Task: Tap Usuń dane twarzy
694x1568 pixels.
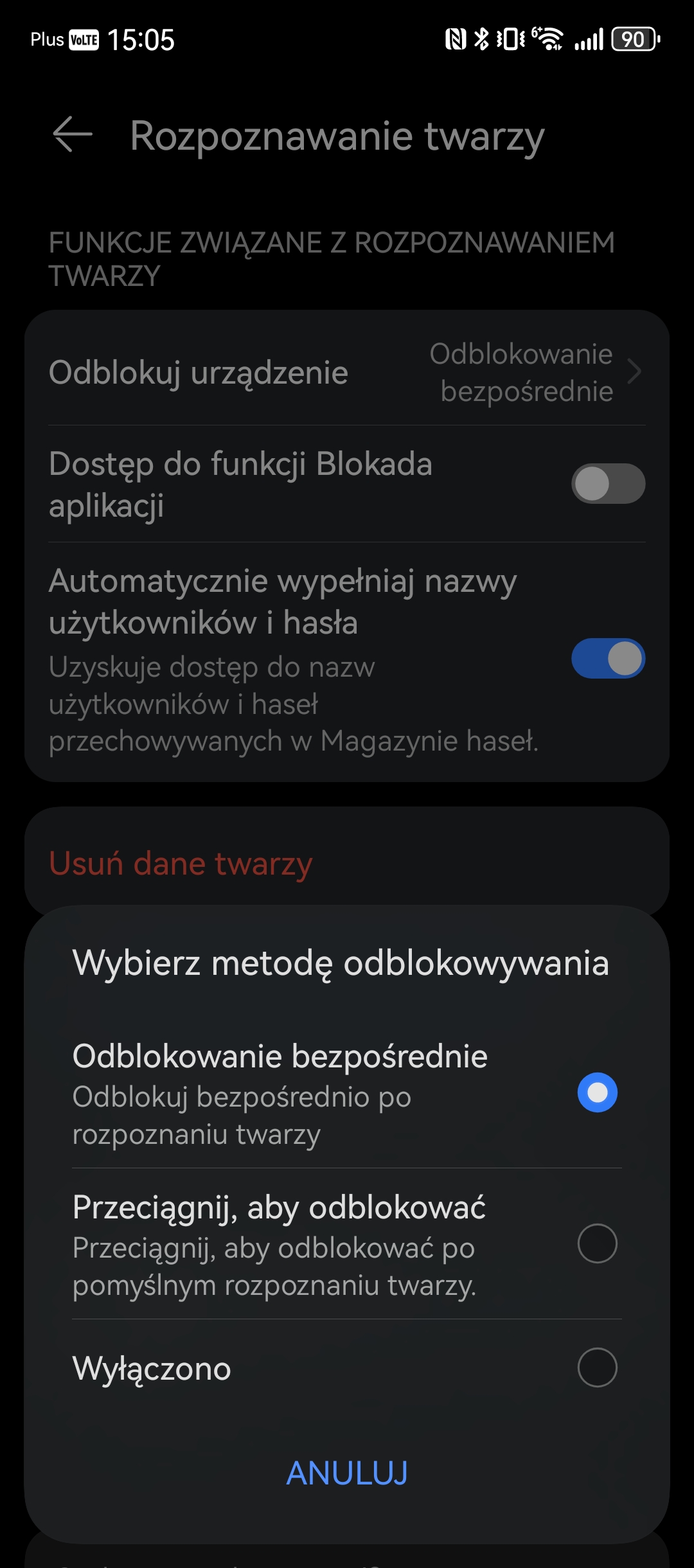Action: (181, 862)
